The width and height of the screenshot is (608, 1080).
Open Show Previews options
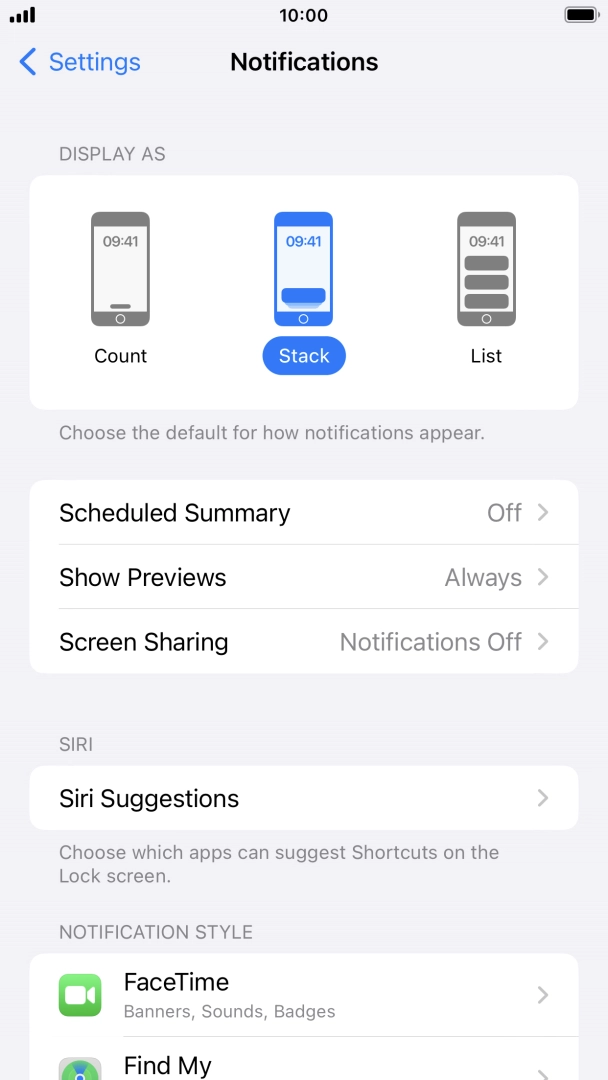tap(304, 577)
